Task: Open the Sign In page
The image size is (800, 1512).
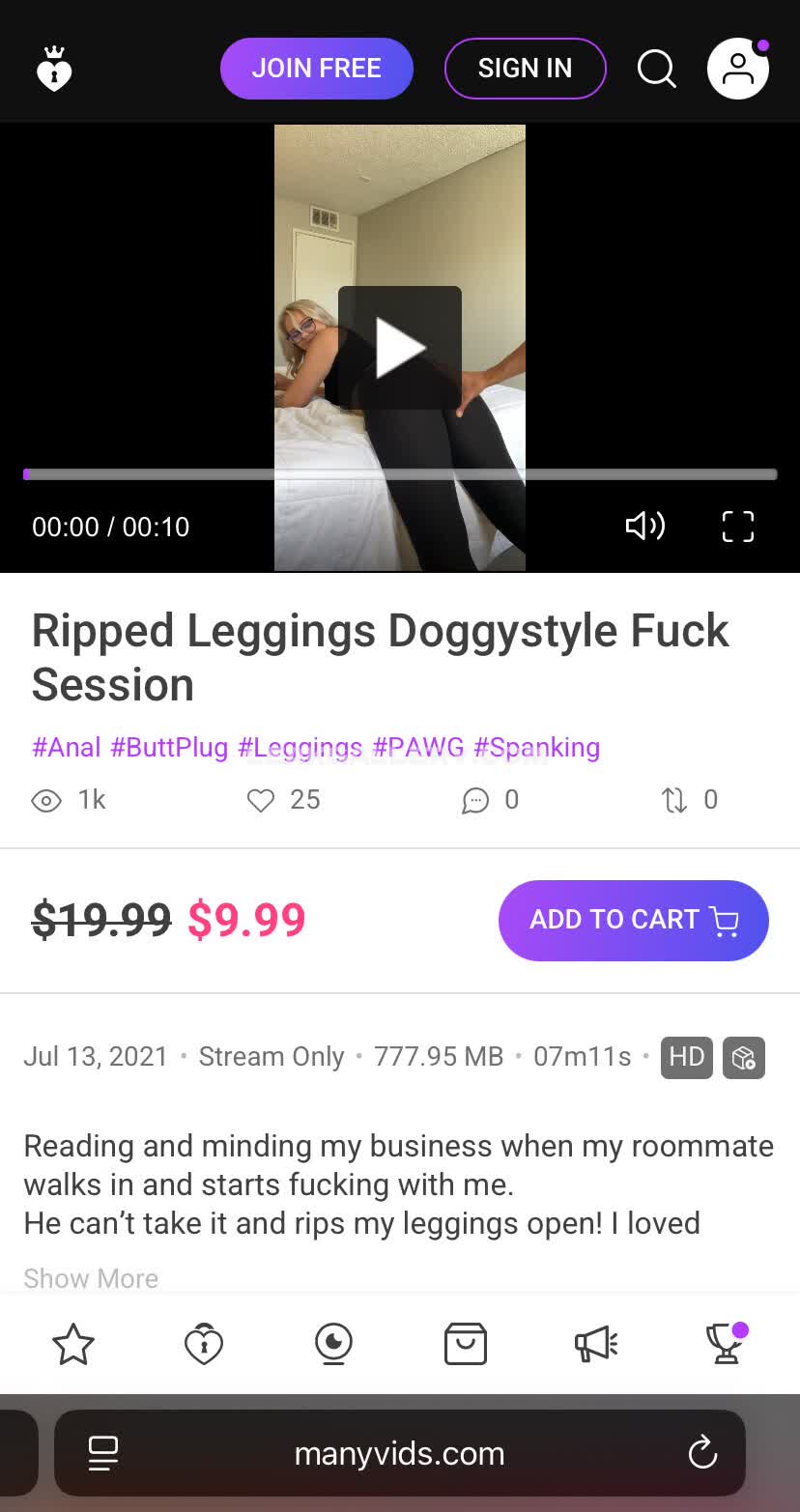Action: point(525,69)
